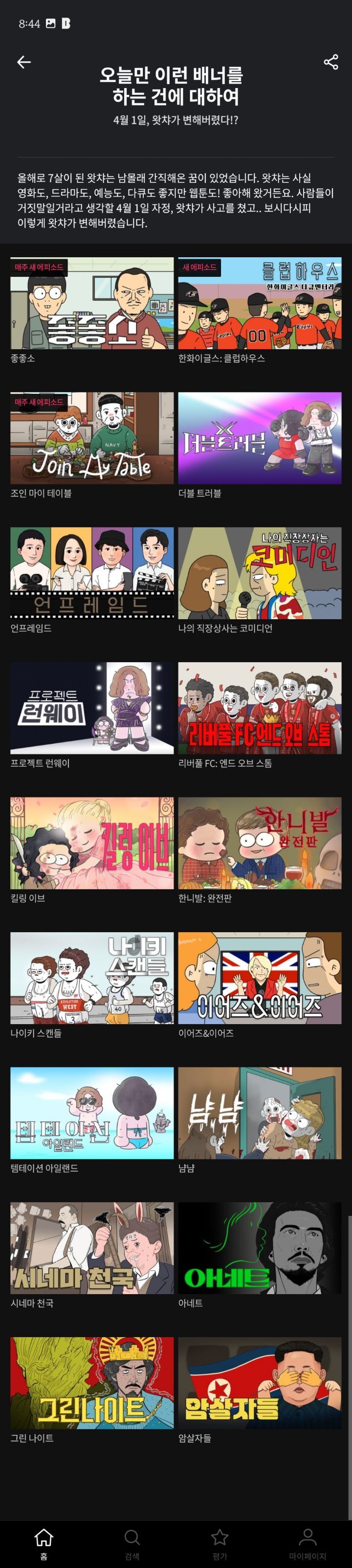Open 한화이글스: 클럽하우스 card
Screen dimensions: 352x1568
tap(260, 303)
